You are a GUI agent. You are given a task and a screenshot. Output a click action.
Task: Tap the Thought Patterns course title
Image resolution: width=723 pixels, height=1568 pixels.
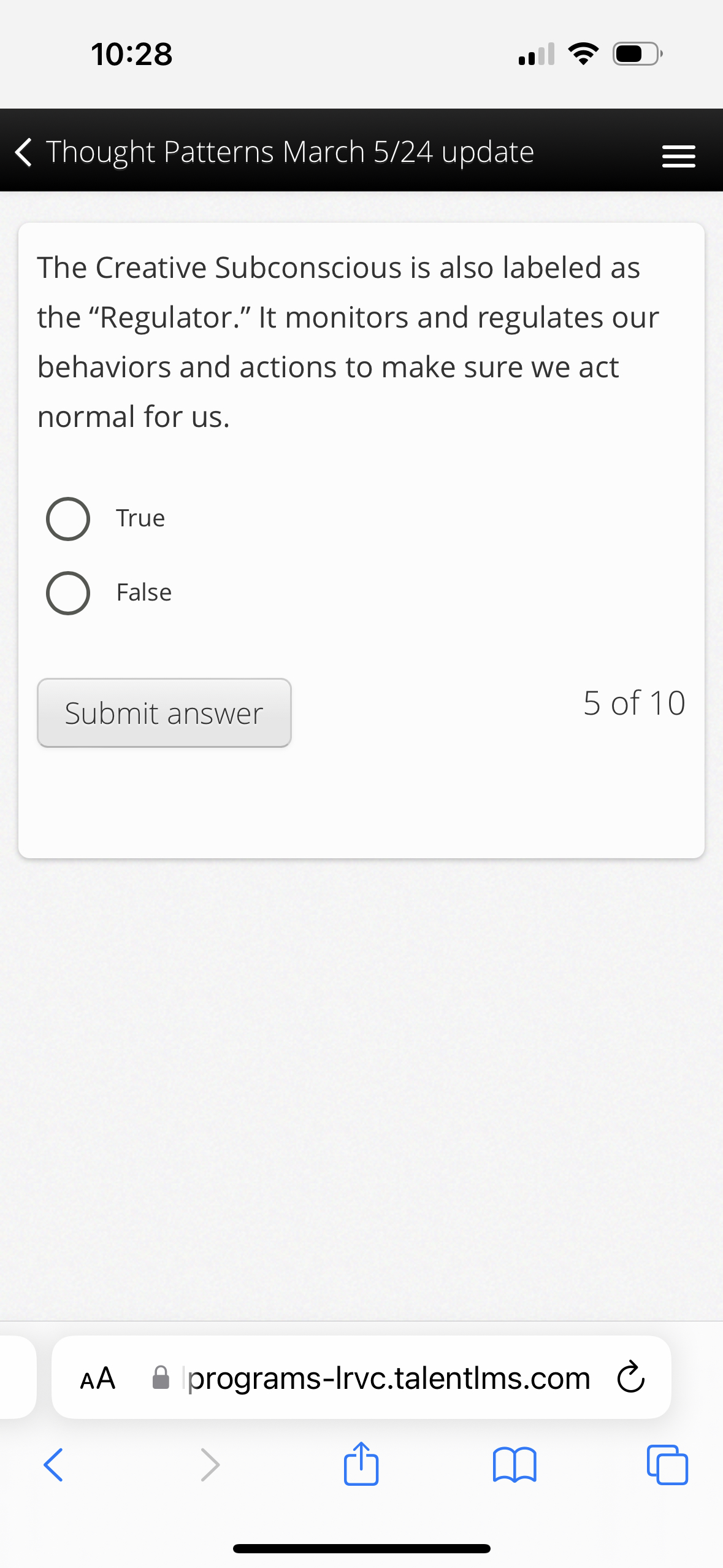(x=288, y=152)
